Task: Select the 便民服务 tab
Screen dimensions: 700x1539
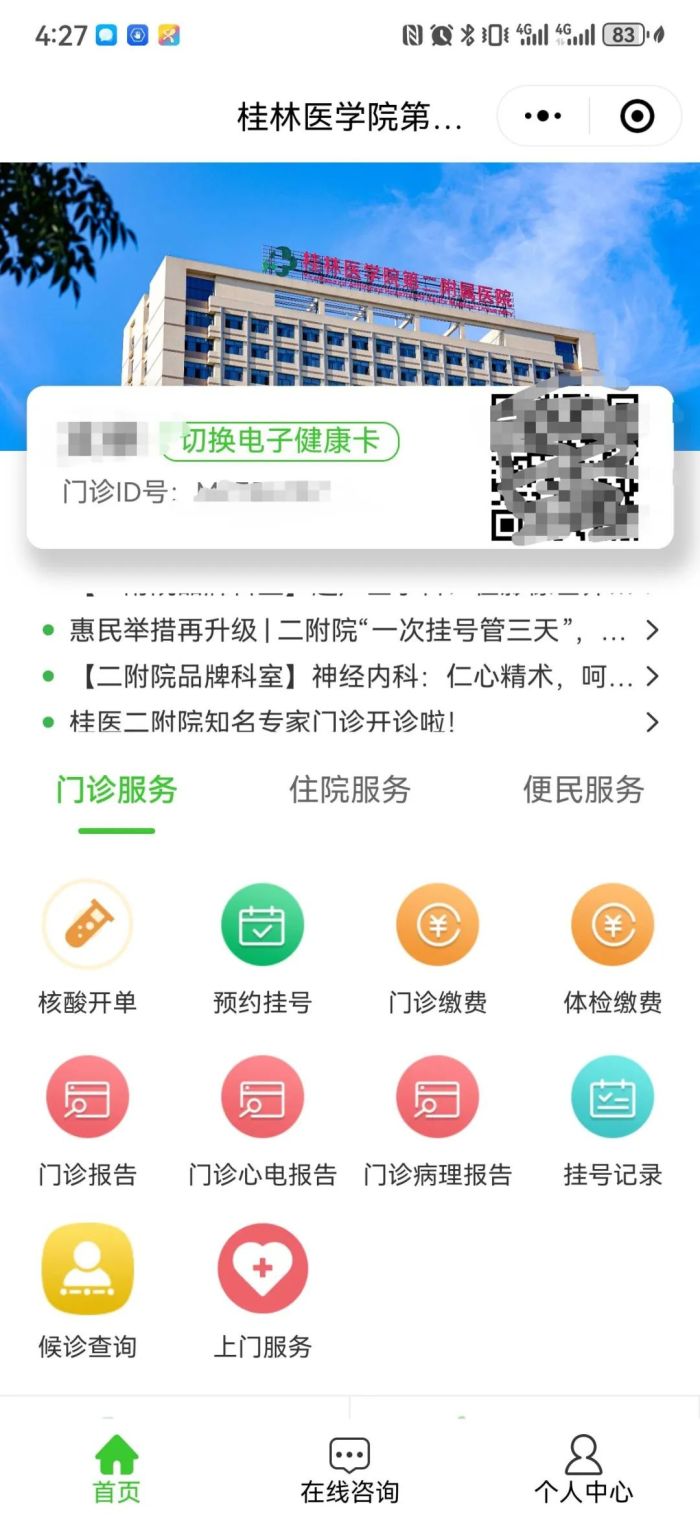Action: (x=583, y=790)
